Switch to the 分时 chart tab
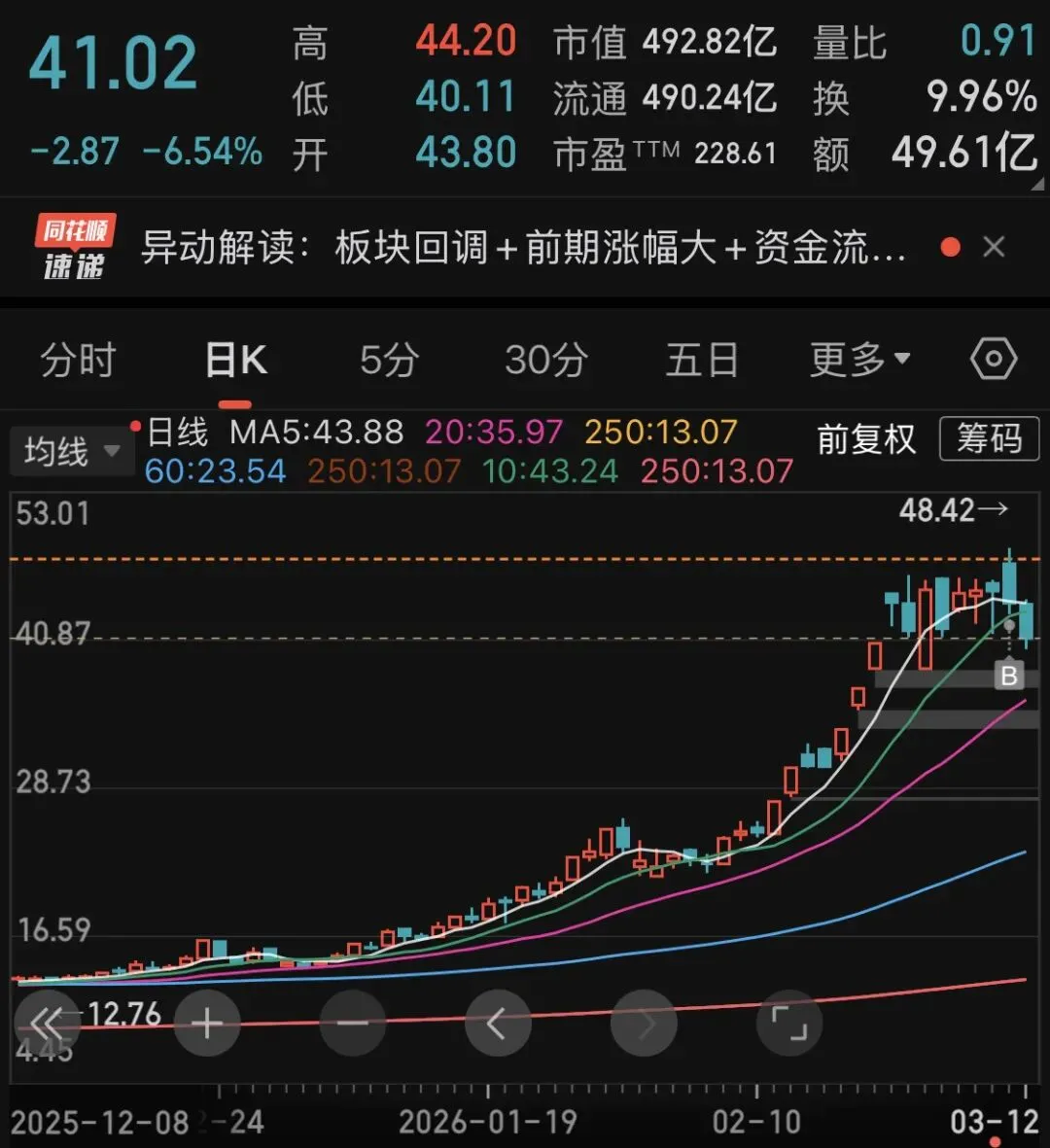This screenshot has height=1148, width=1050. [x=78, y=361]
